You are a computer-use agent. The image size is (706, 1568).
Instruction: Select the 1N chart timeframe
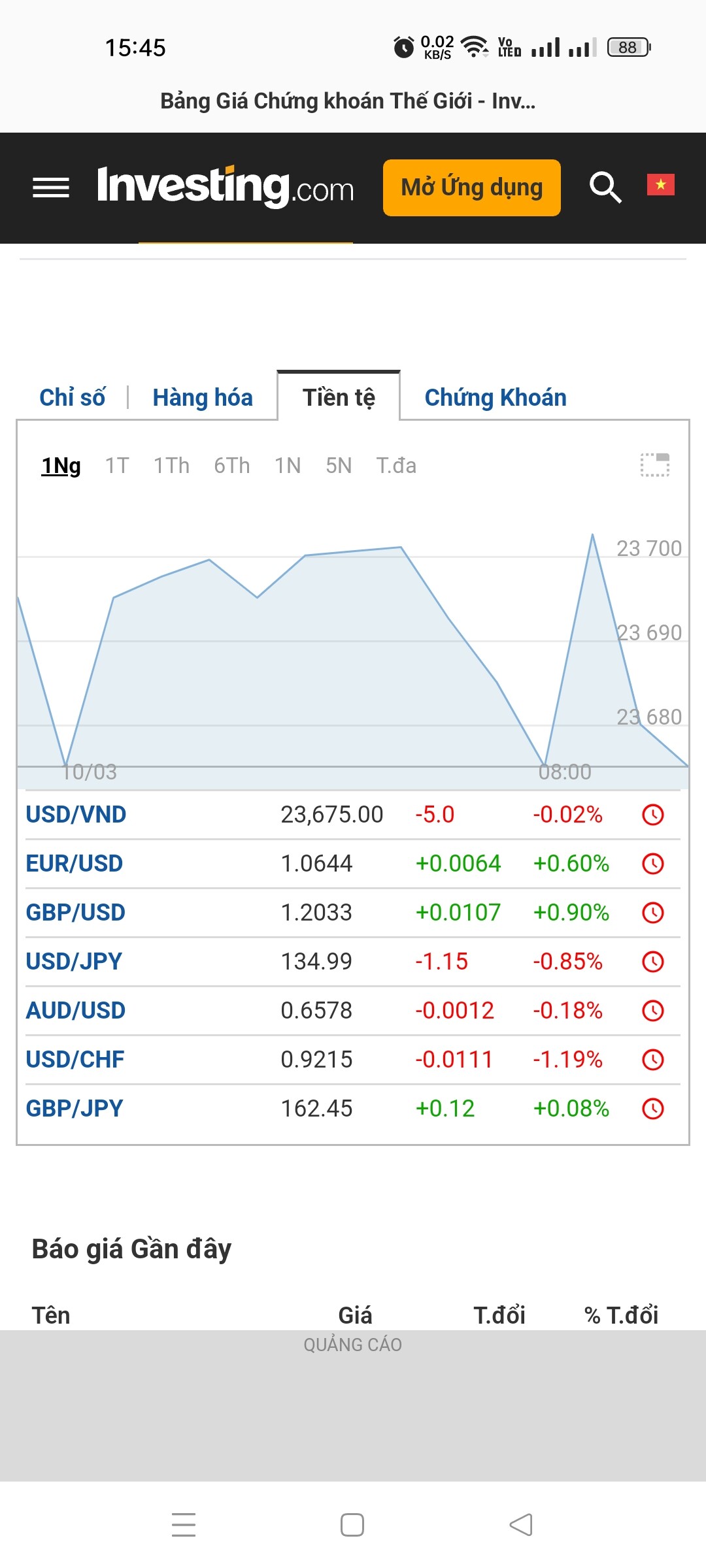point(288,465)
